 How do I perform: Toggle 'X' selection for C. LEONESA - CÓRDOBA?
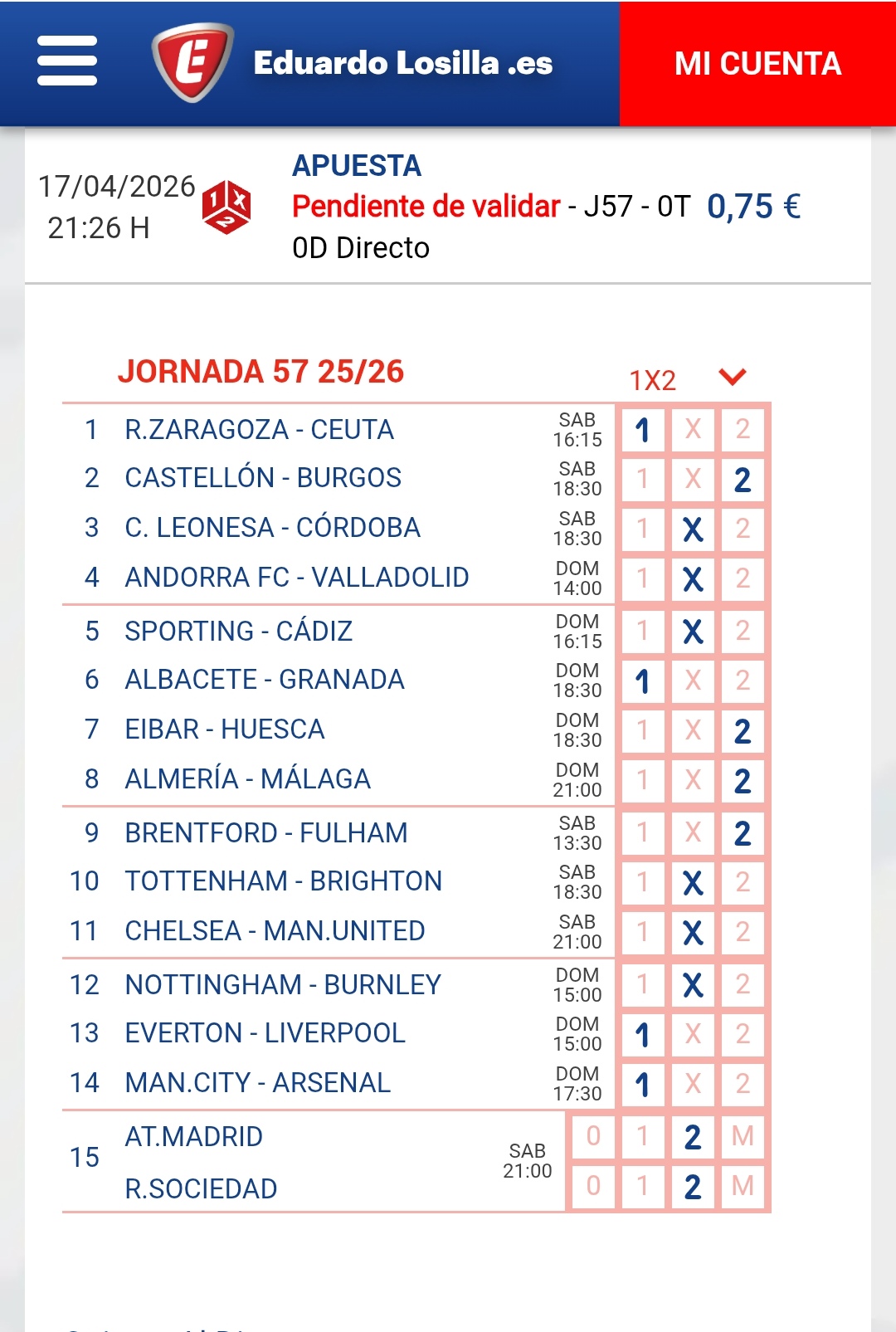click(693, 529)
